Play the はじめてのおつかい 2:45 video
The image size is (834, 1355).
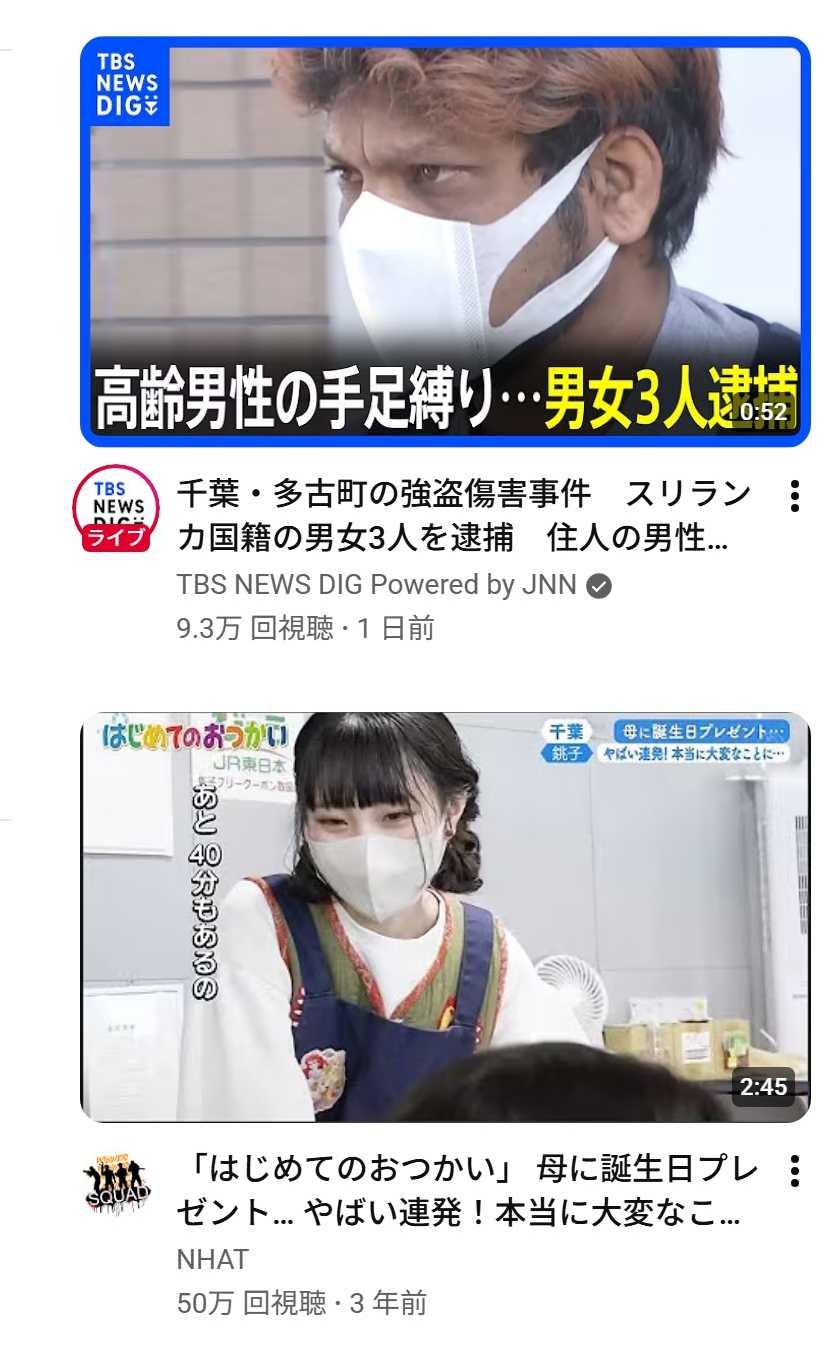(445, 916)
